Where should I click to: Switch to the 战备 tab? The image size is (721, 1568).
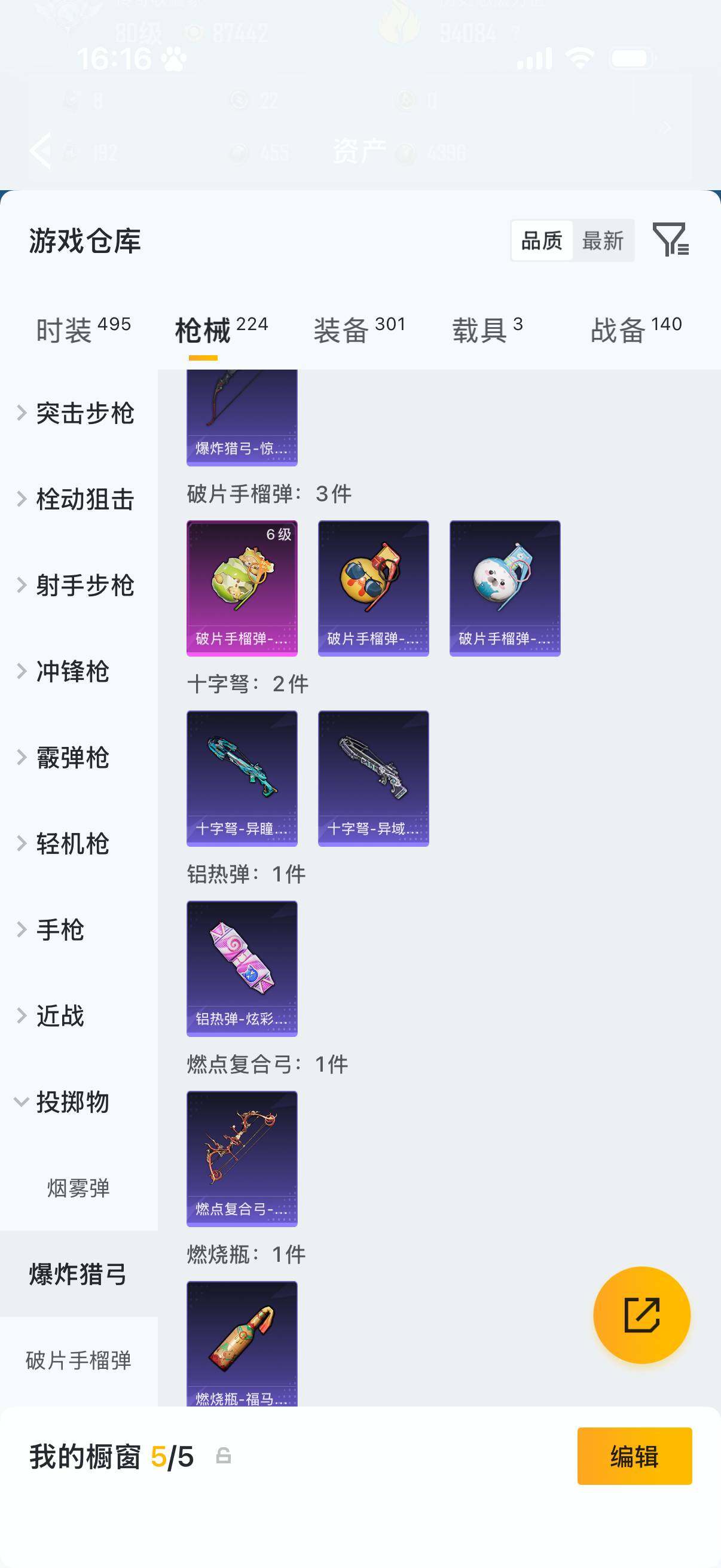tap(636, 331)
